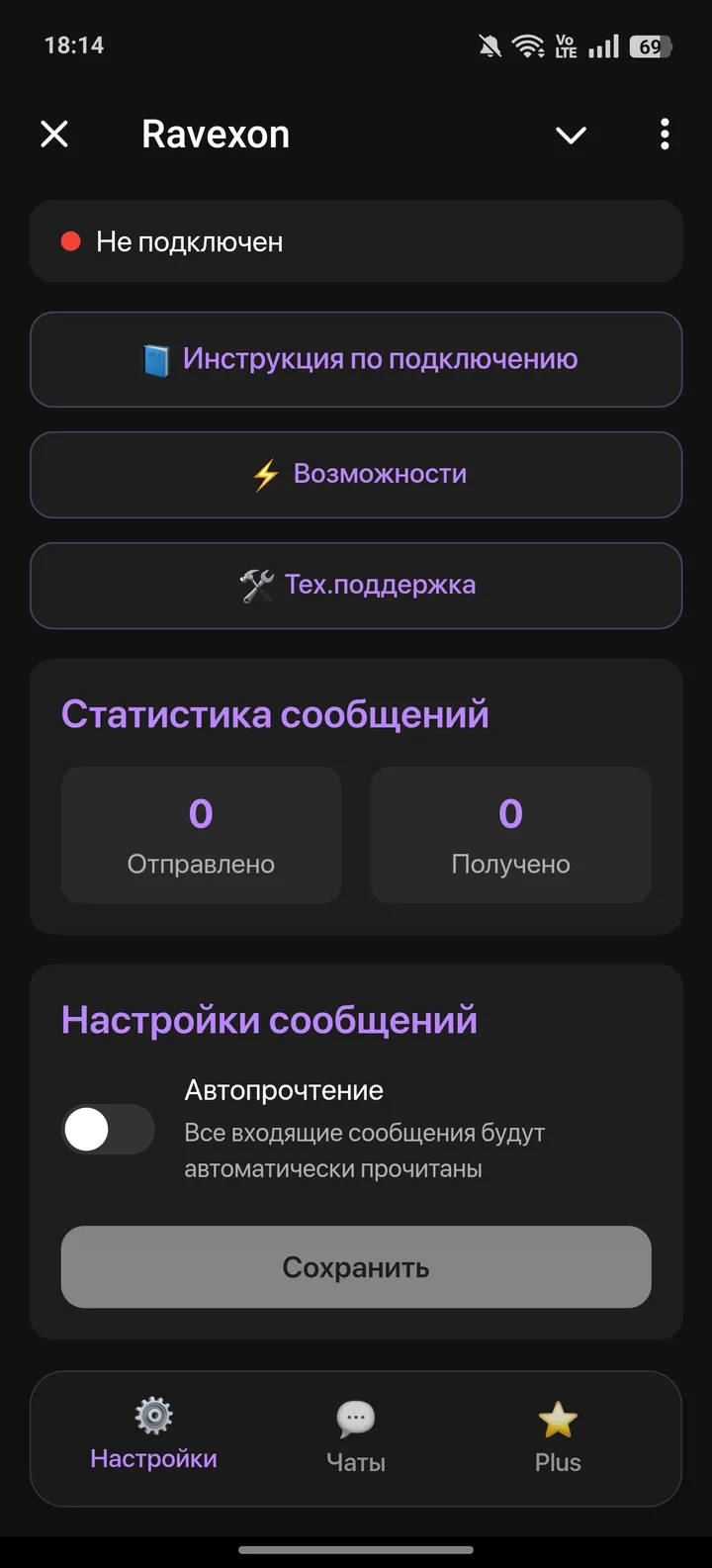Open the Plus tab
Image resolution: width=712 pixels, height=1568 pixels.
click(x=557, y=1439)
